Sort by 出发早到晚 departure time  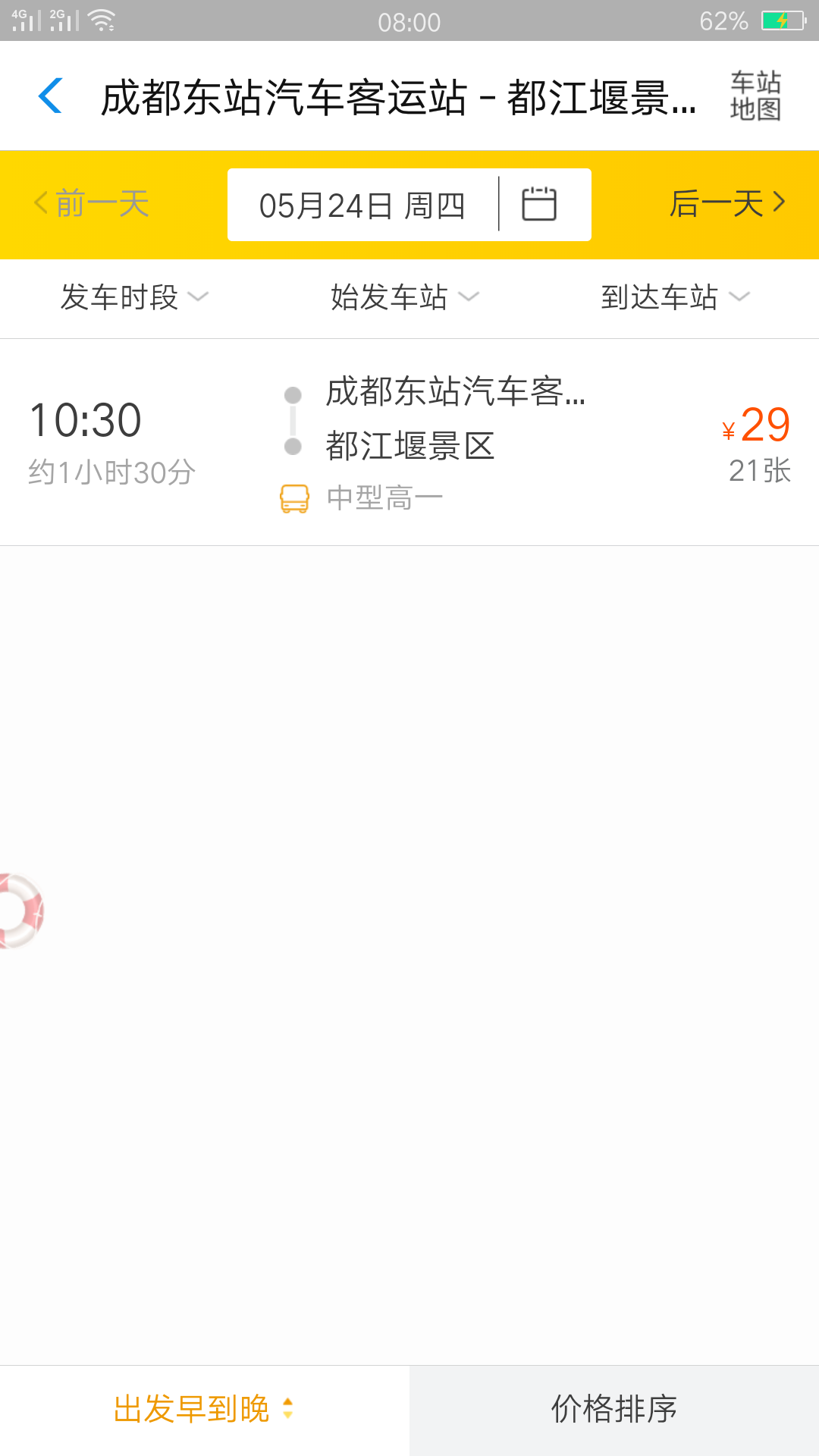coord(203,1409)
